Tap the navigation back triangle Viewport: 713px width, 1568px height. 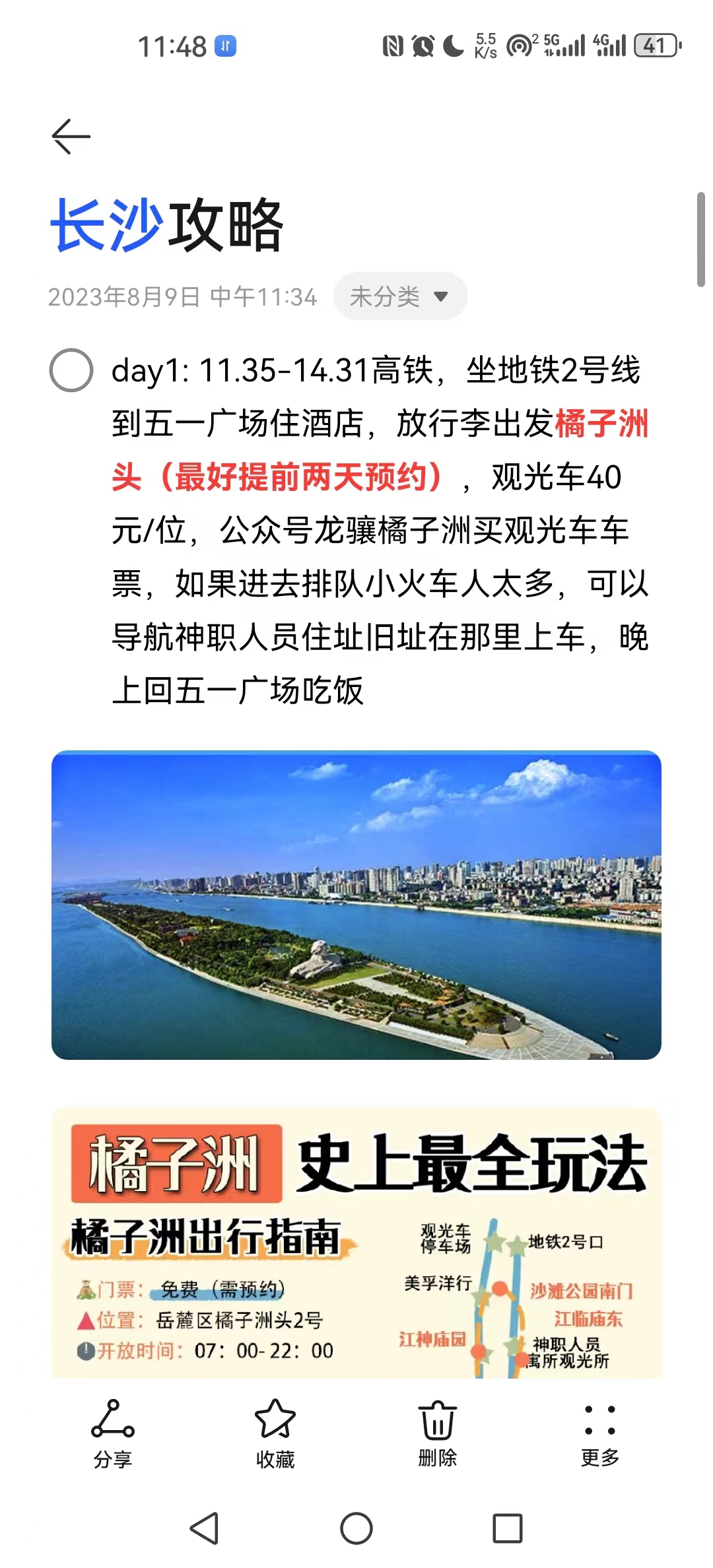pos(206,1528)
